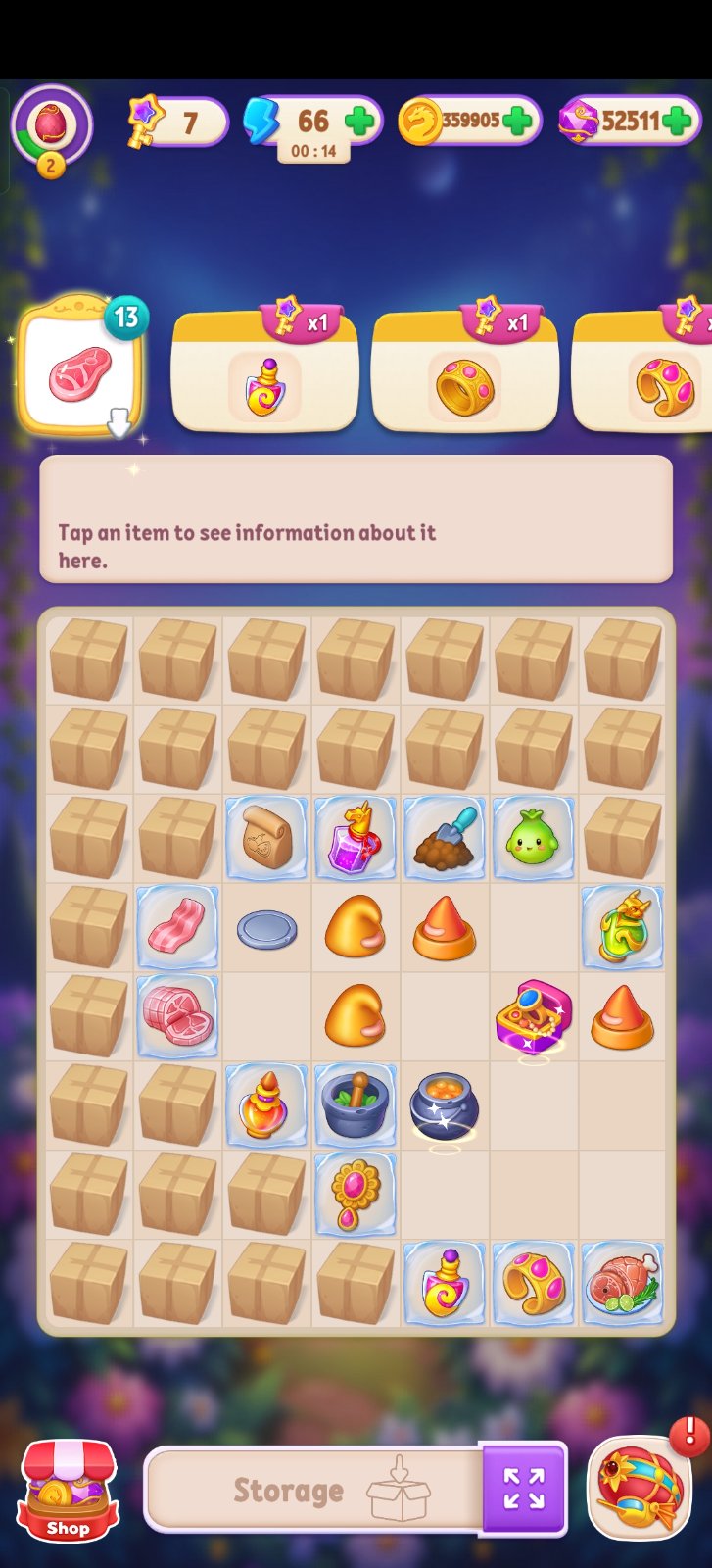Tap the sparkling cauldron on the board
Image resolution: width=712 pixels, height=1568 pixels.
point(444,1104)
